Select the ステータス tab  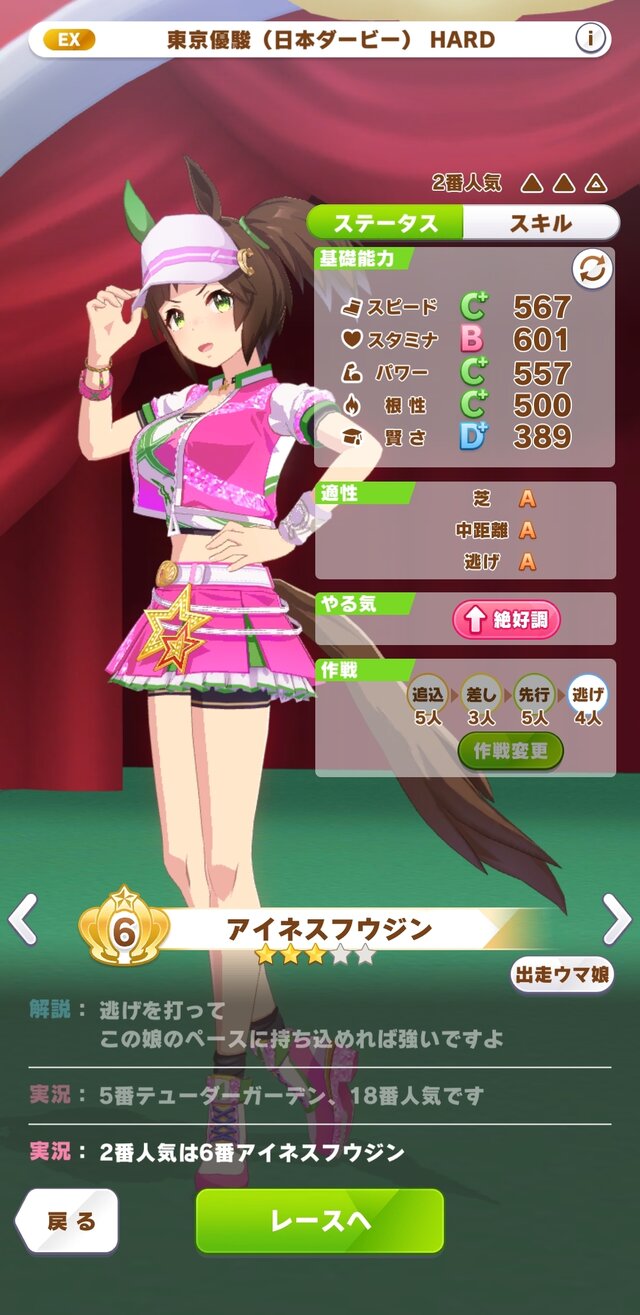click(x=386, y=222)
